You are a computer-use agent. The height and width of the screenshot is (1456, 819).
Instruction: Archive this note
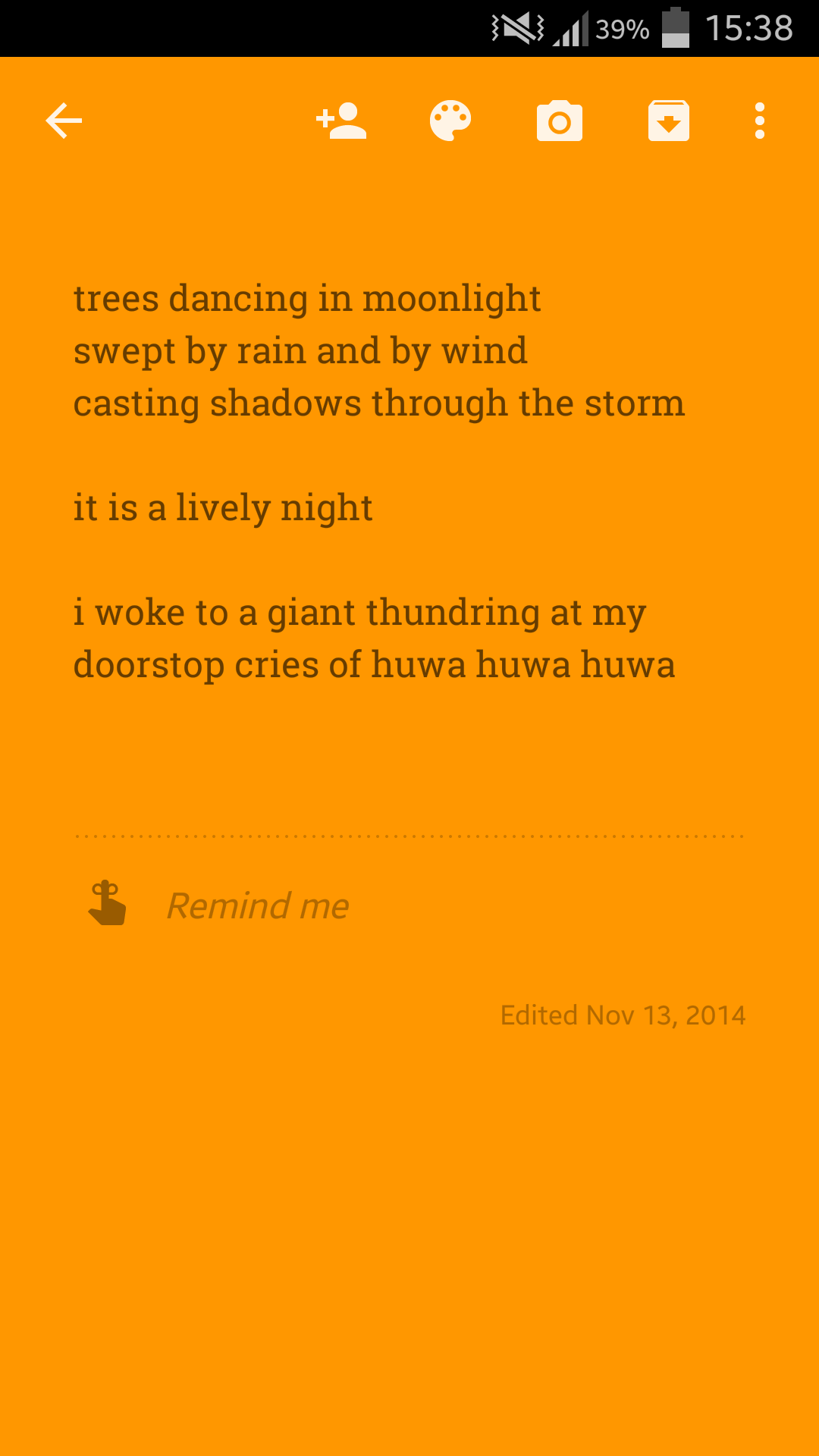click(669, 121)
